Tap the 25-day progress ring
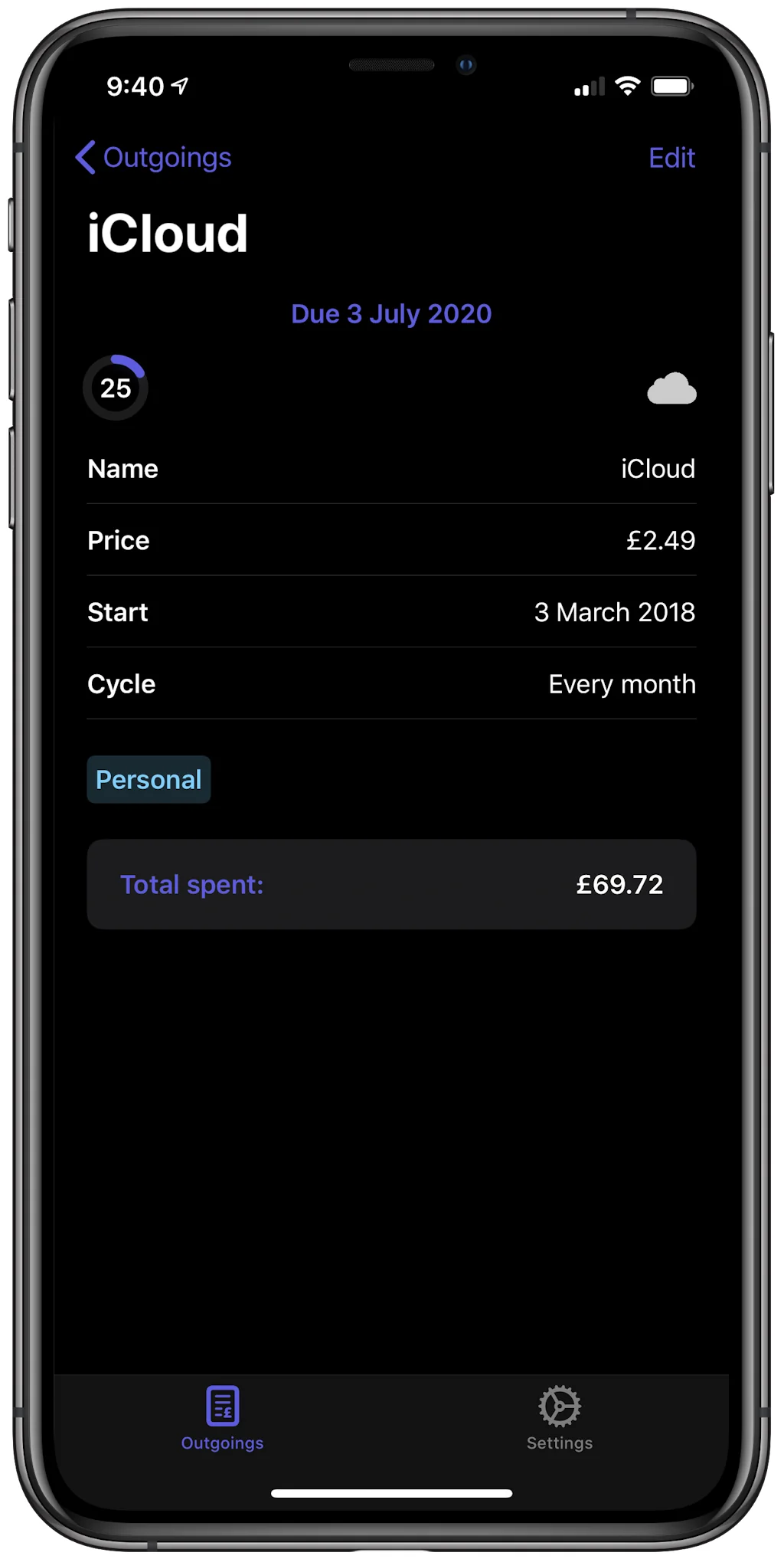The width and height of the screenshot is (784, 1559). [115, 388]
